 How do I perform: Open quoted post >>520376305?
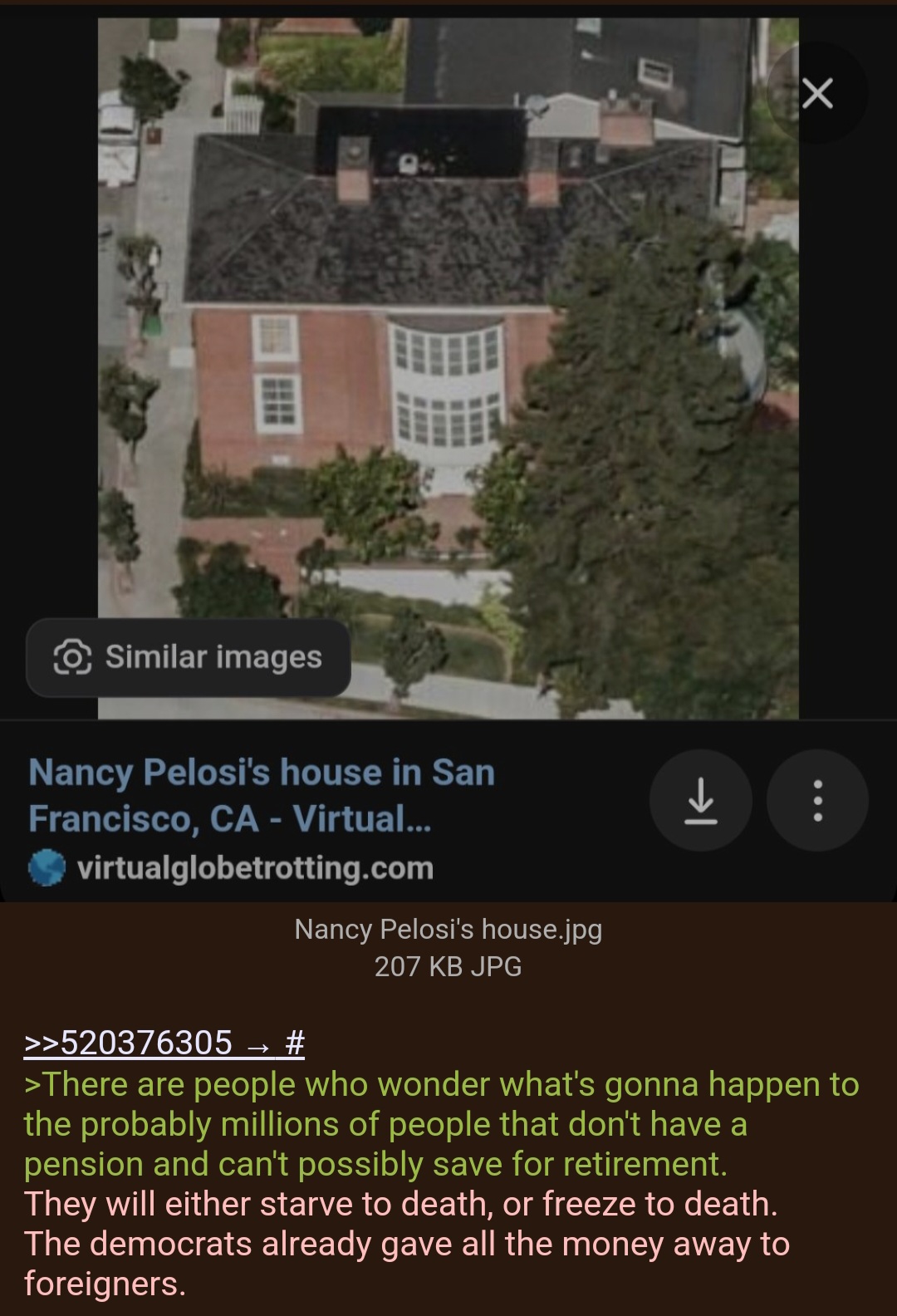coord(129,1043)
